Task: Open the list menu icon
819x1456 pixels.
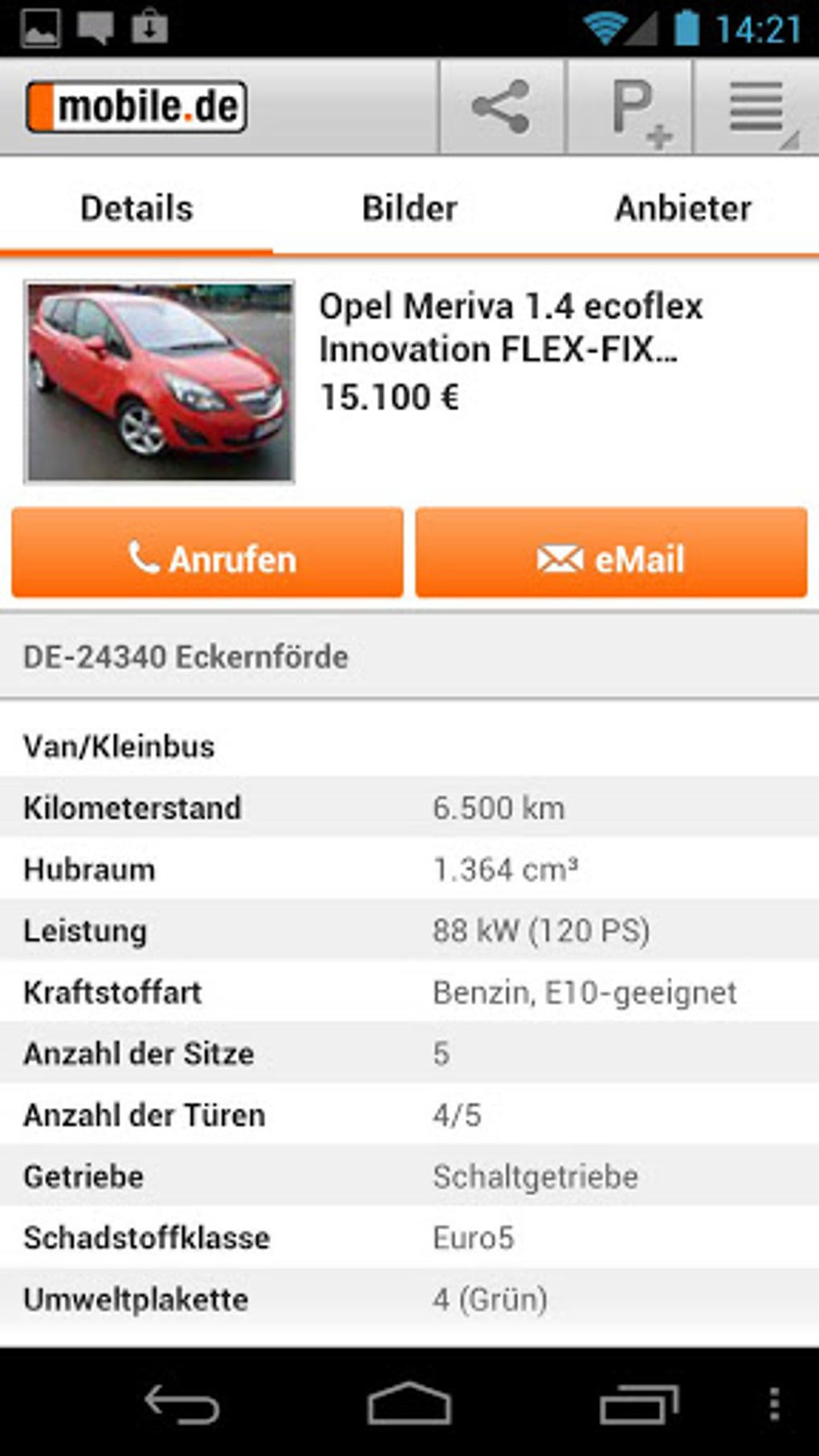Action: (x=756, y=107)
